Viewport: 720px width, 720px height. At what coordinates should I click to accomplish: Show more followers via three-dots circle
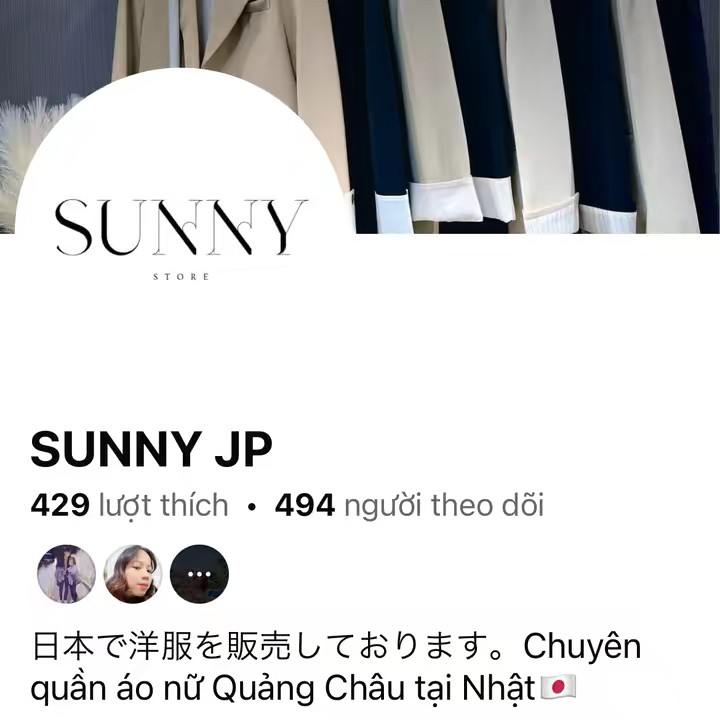pos(199,574)
